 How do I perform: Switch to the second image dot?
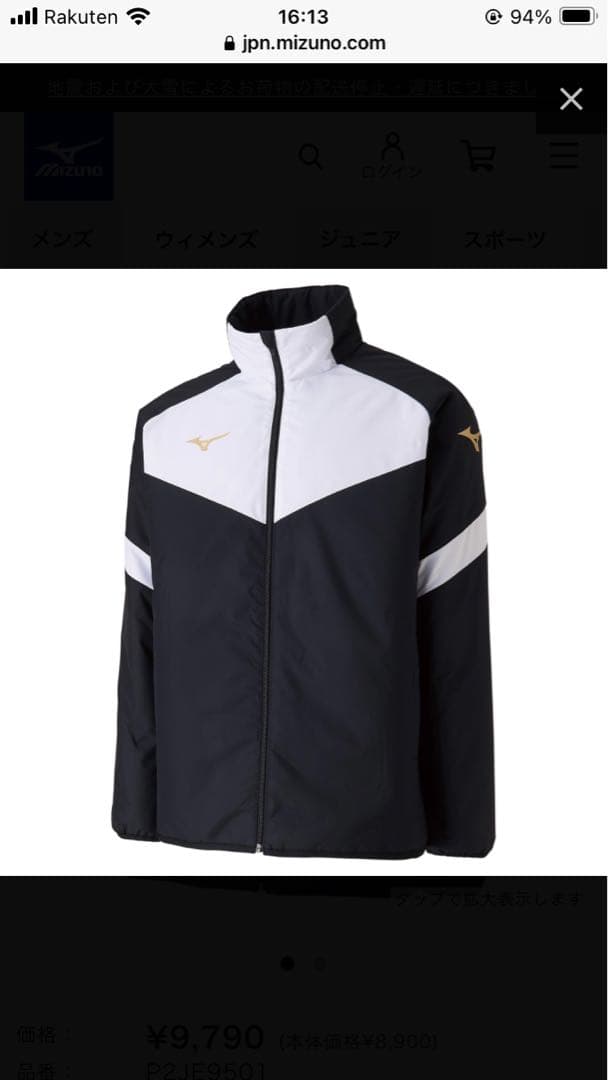point(320,964)
